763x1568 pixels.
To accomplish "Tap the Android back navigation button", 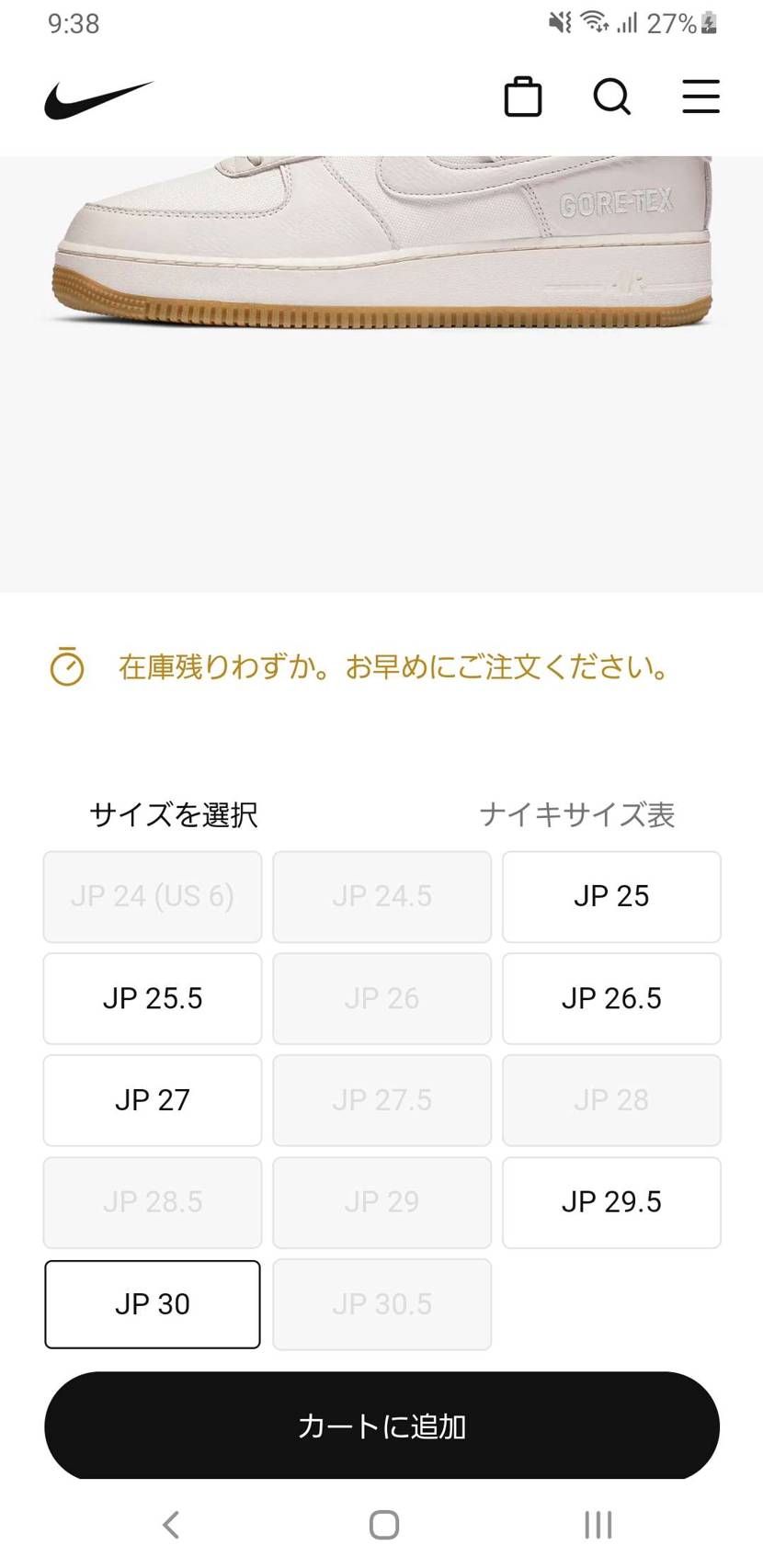I will click(x=171, y=1523).
